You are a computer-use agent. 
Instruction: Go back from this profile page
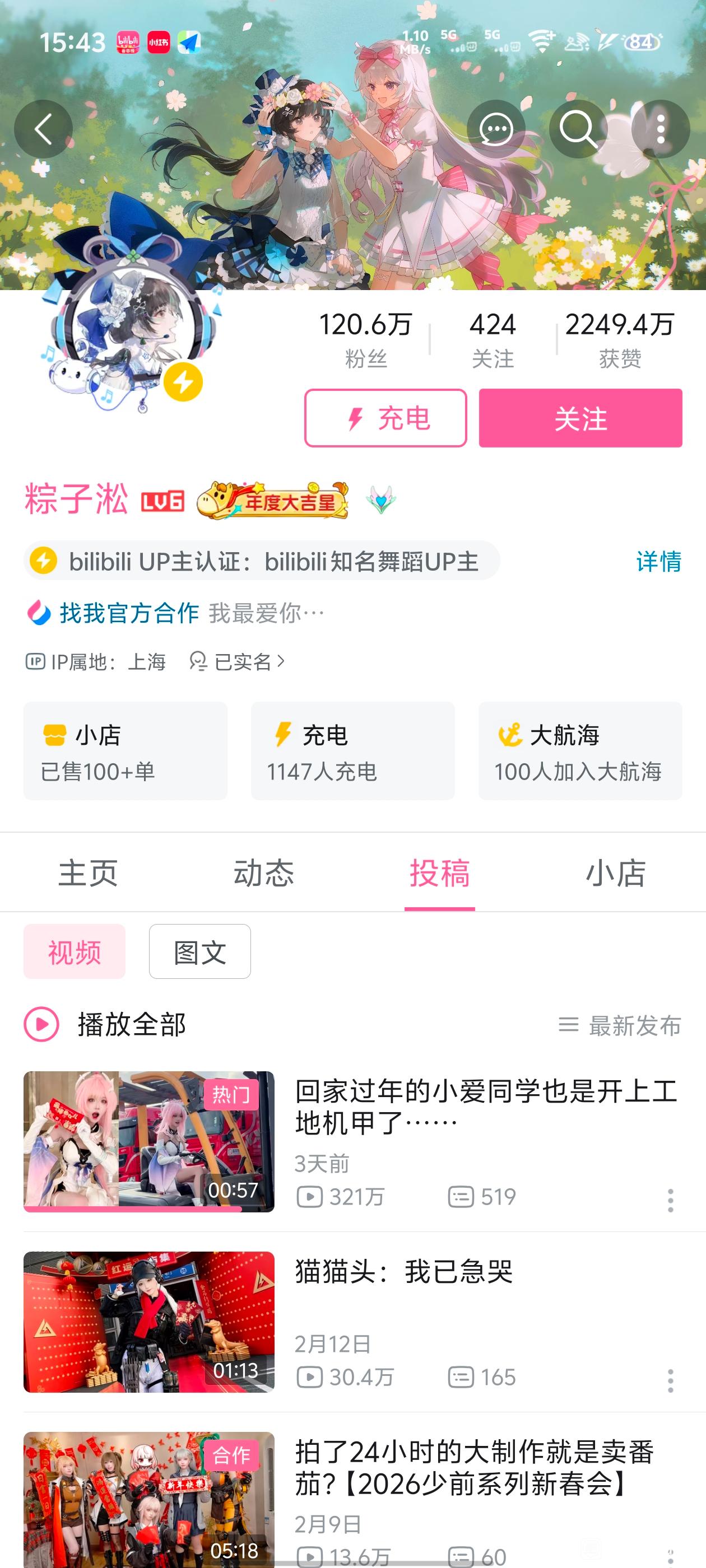click(x=43, y=129)
